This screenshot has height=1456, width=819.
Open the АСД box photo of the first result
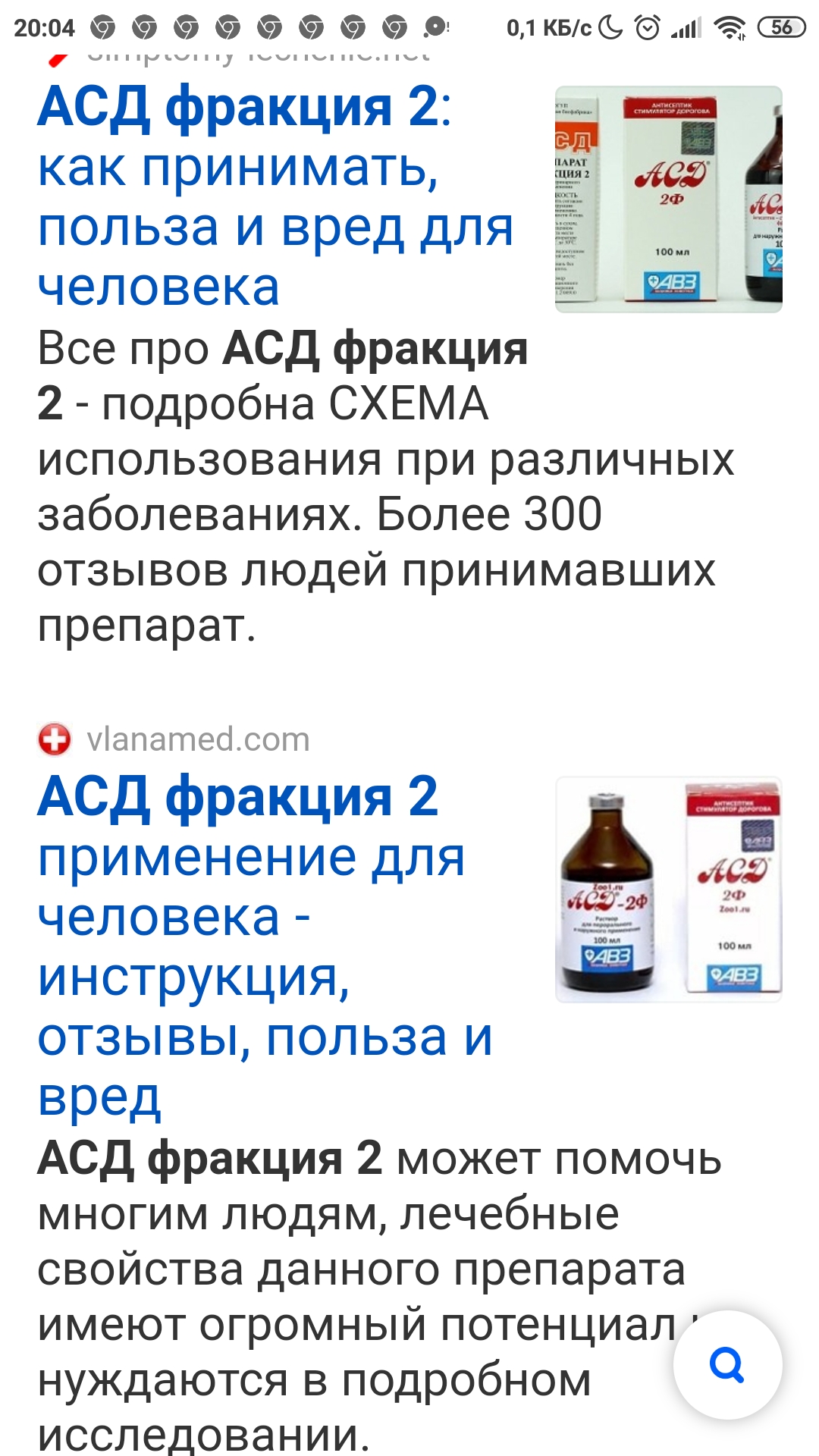pyautogui.click(x=668, y=199)
